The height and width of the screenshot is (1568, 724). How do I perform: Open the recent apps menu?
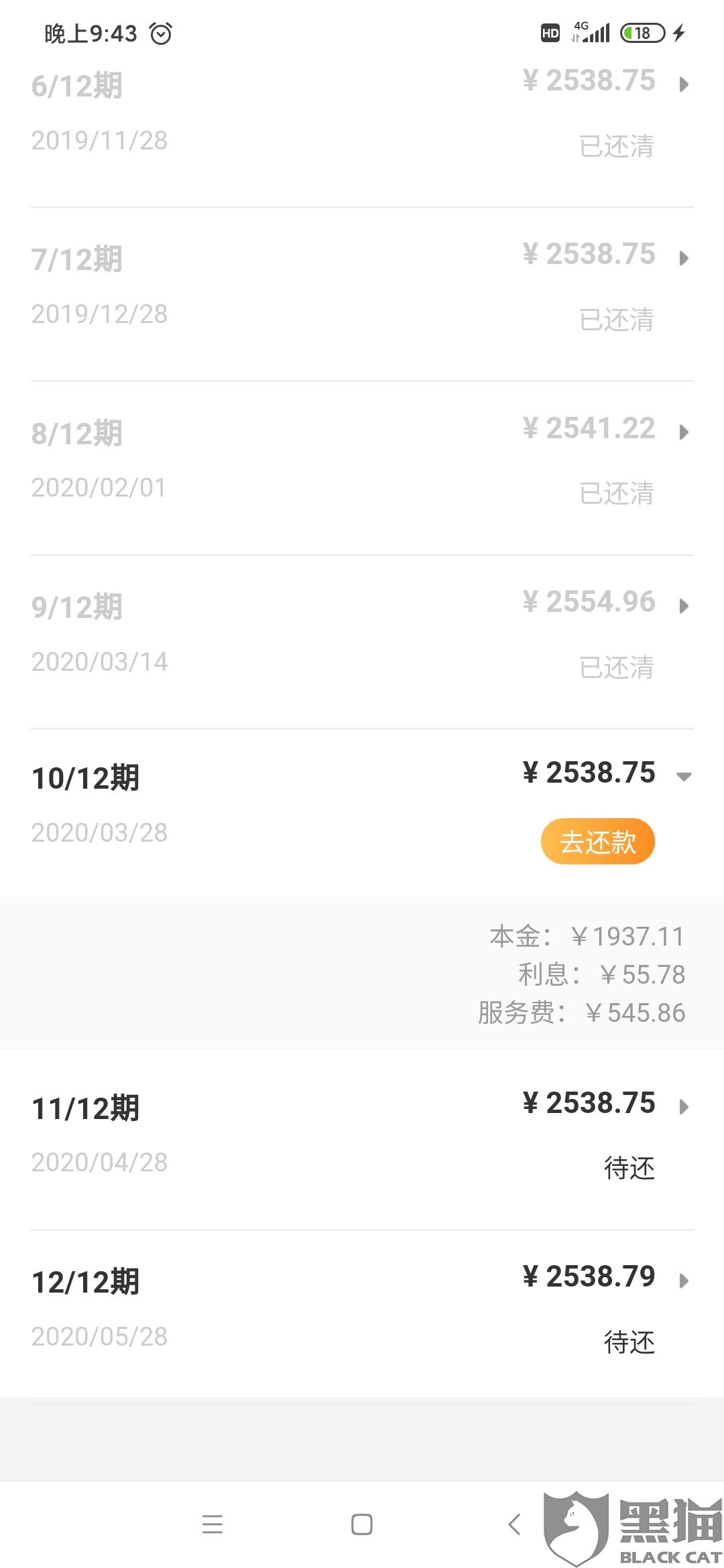(x=213, y=1524)
